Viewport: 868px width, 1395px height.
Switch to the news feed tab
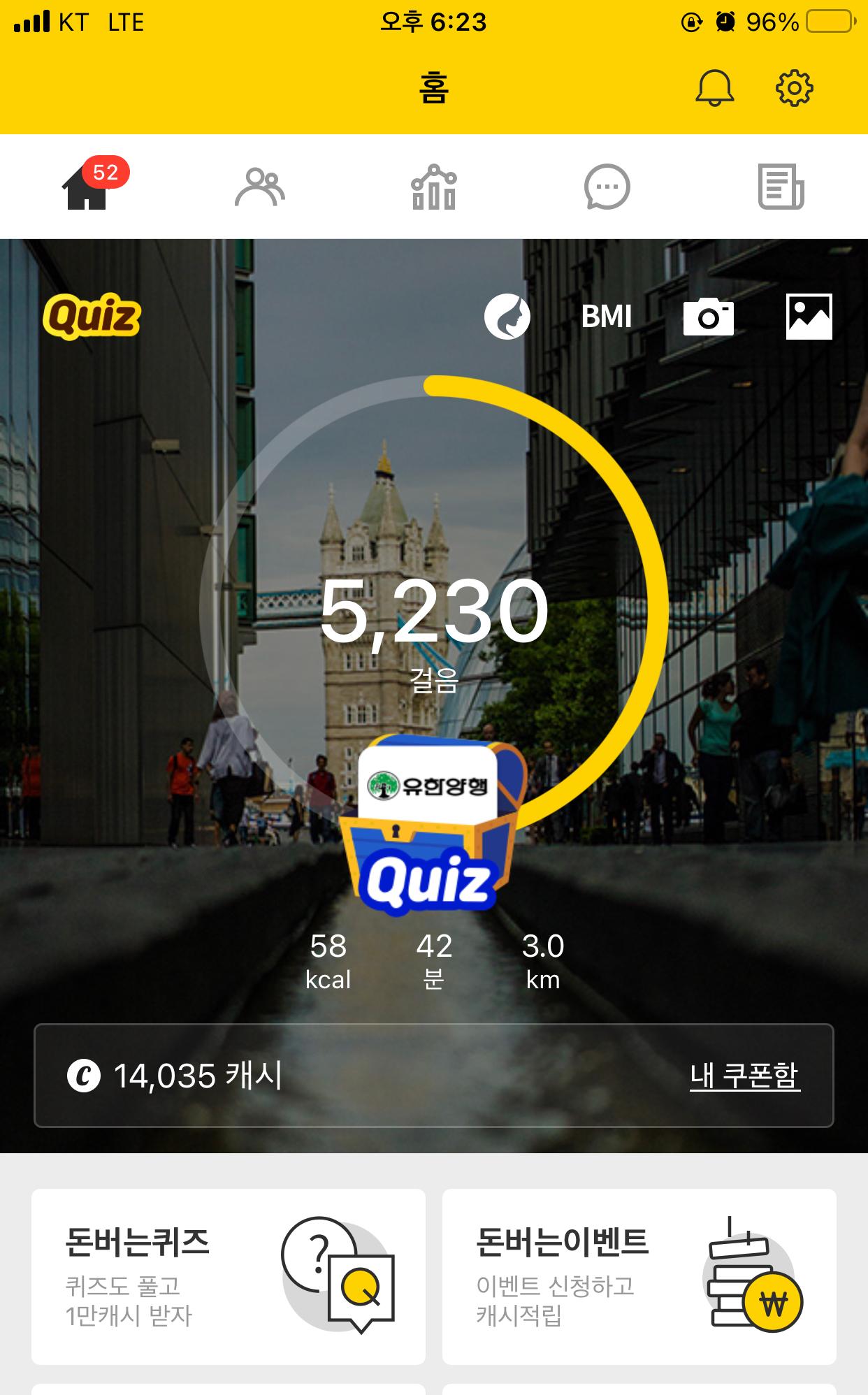click(781, 187)
